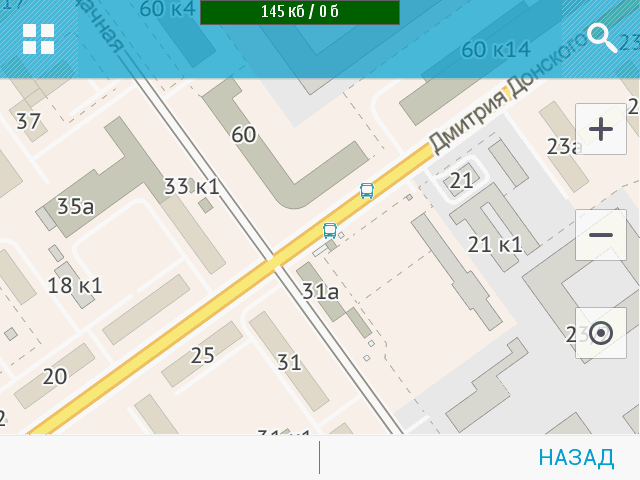Image resolution: width=640 pixels, height=480 pixels.
Task: Zoom in on the map
Action: coord(601,129)
